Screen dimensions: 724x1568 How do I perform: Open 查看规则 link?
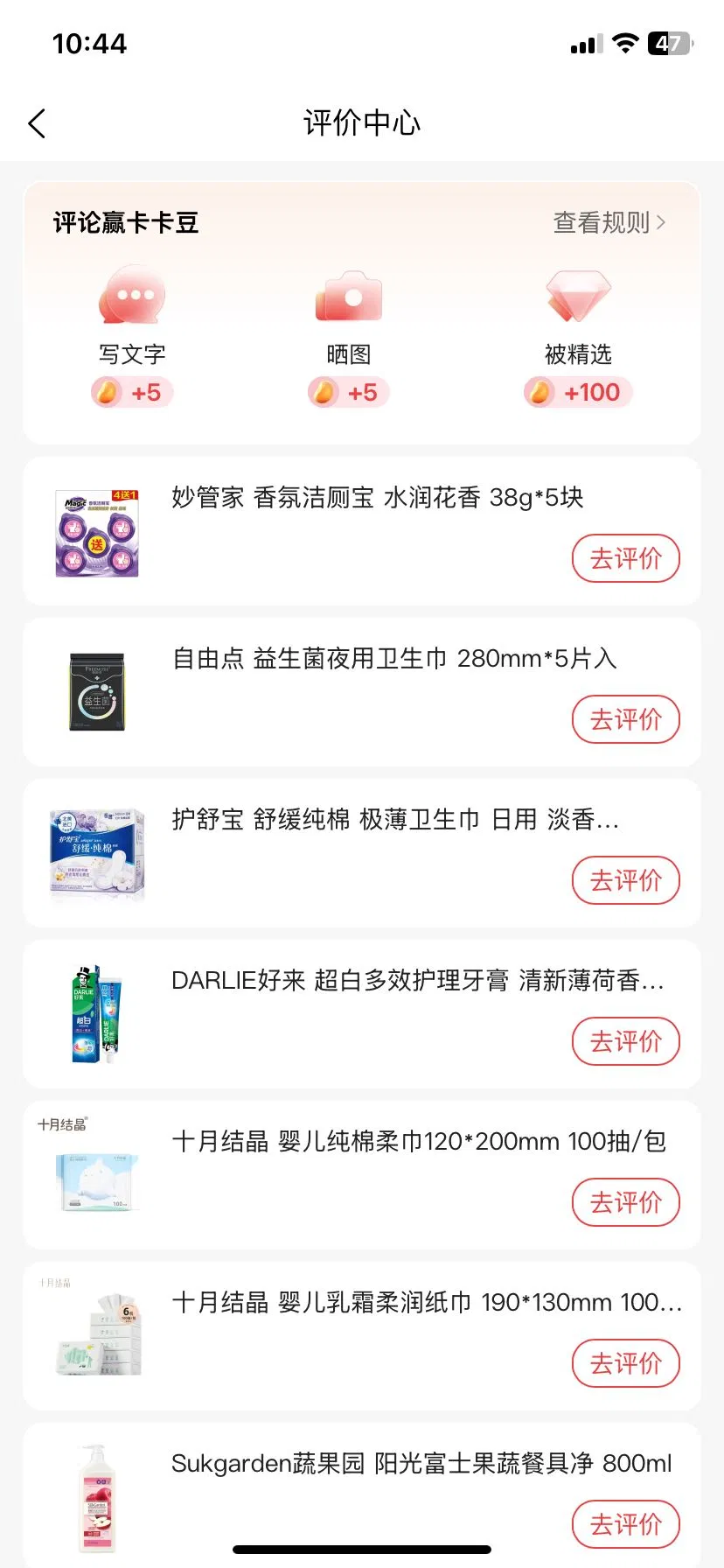tap(609, 222)
